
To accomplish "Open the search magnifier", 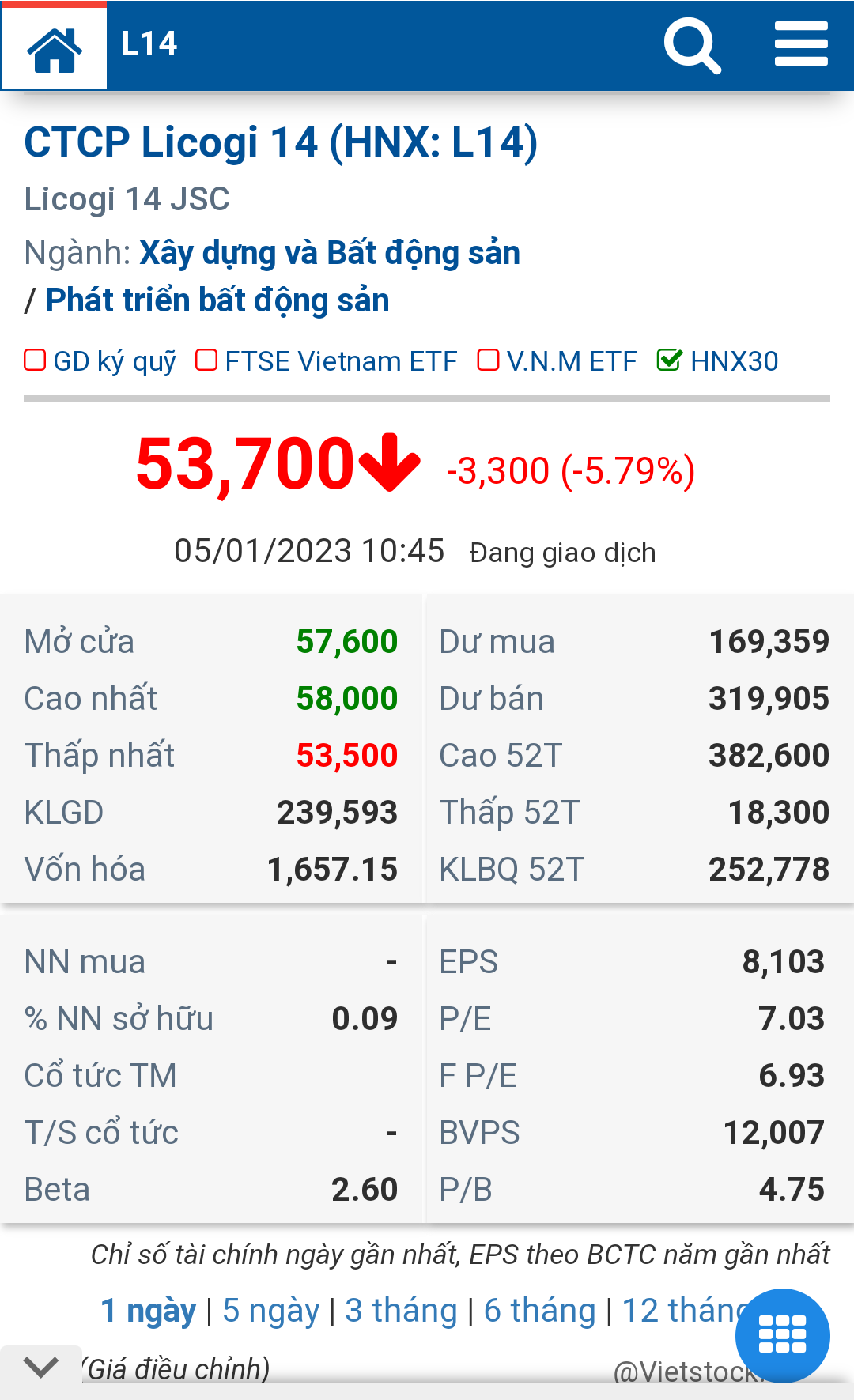I will [x=692, y=46].
